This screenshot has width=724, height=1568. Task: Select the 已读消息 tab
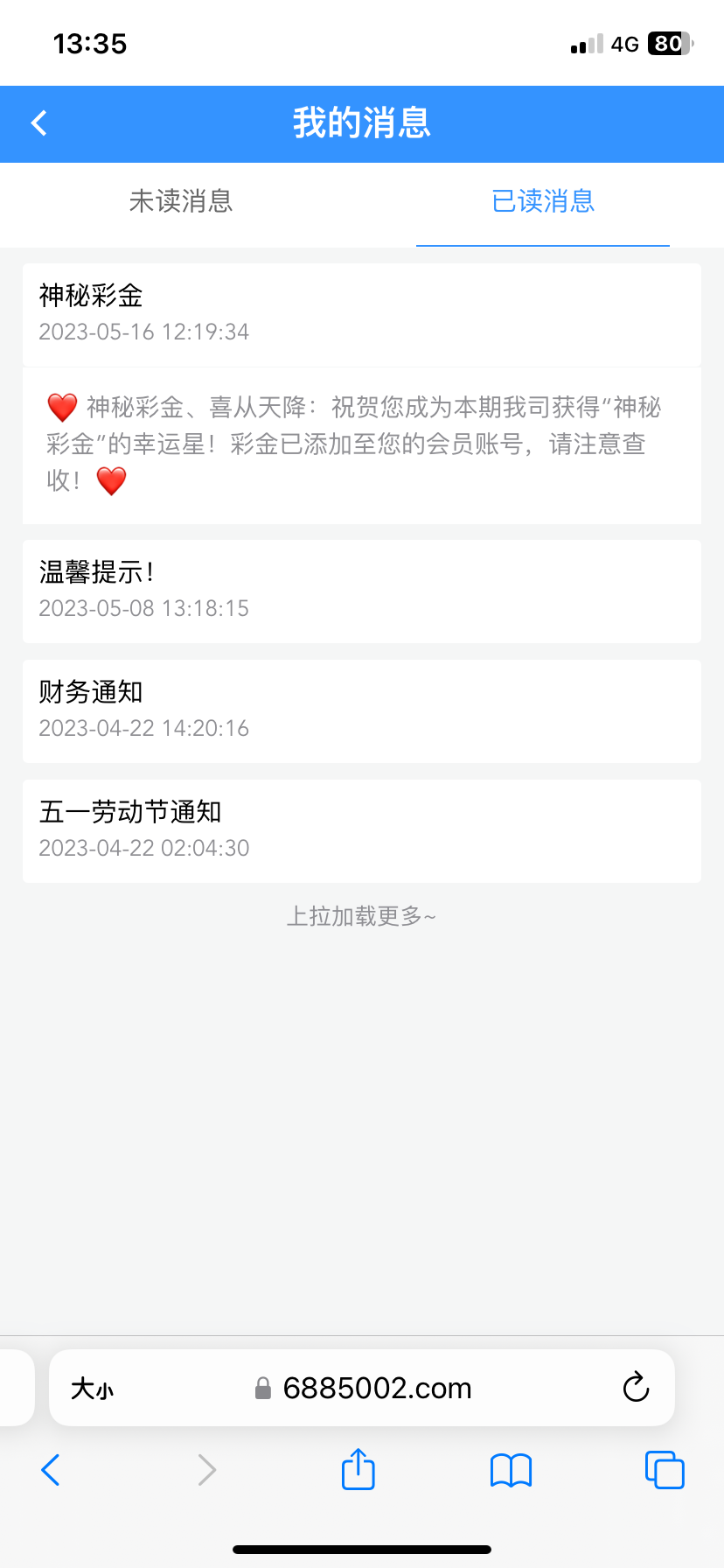point(543,202)
